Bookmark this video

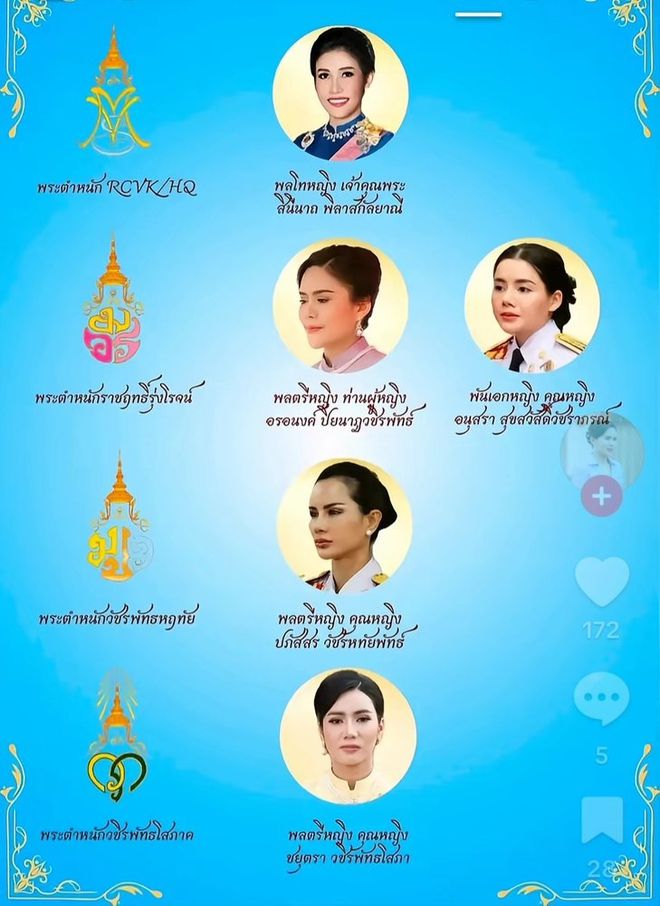coord(602,819)
